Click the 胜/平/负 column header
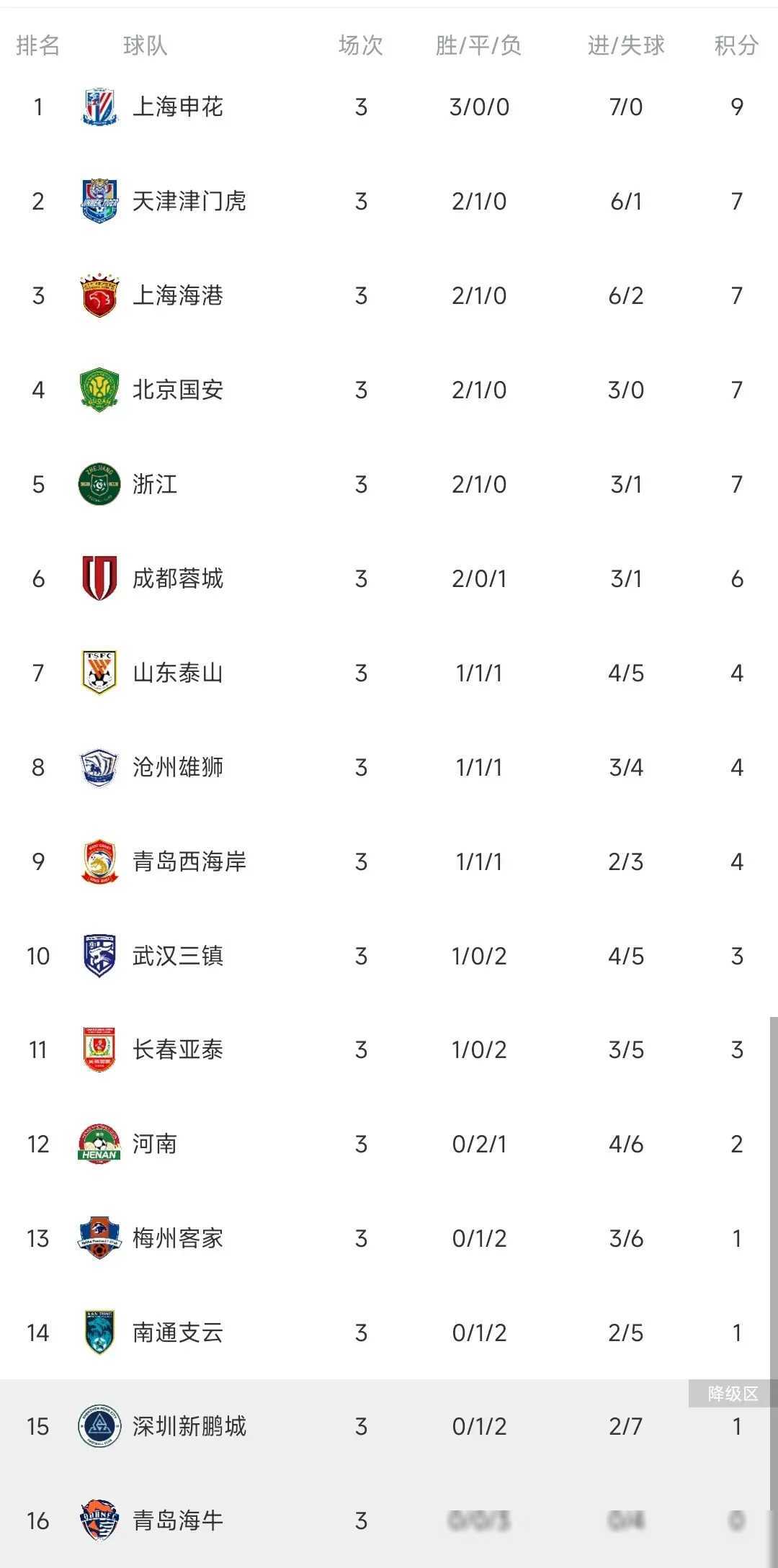Viewport: 778px width, 1568px height. [480, 46]
